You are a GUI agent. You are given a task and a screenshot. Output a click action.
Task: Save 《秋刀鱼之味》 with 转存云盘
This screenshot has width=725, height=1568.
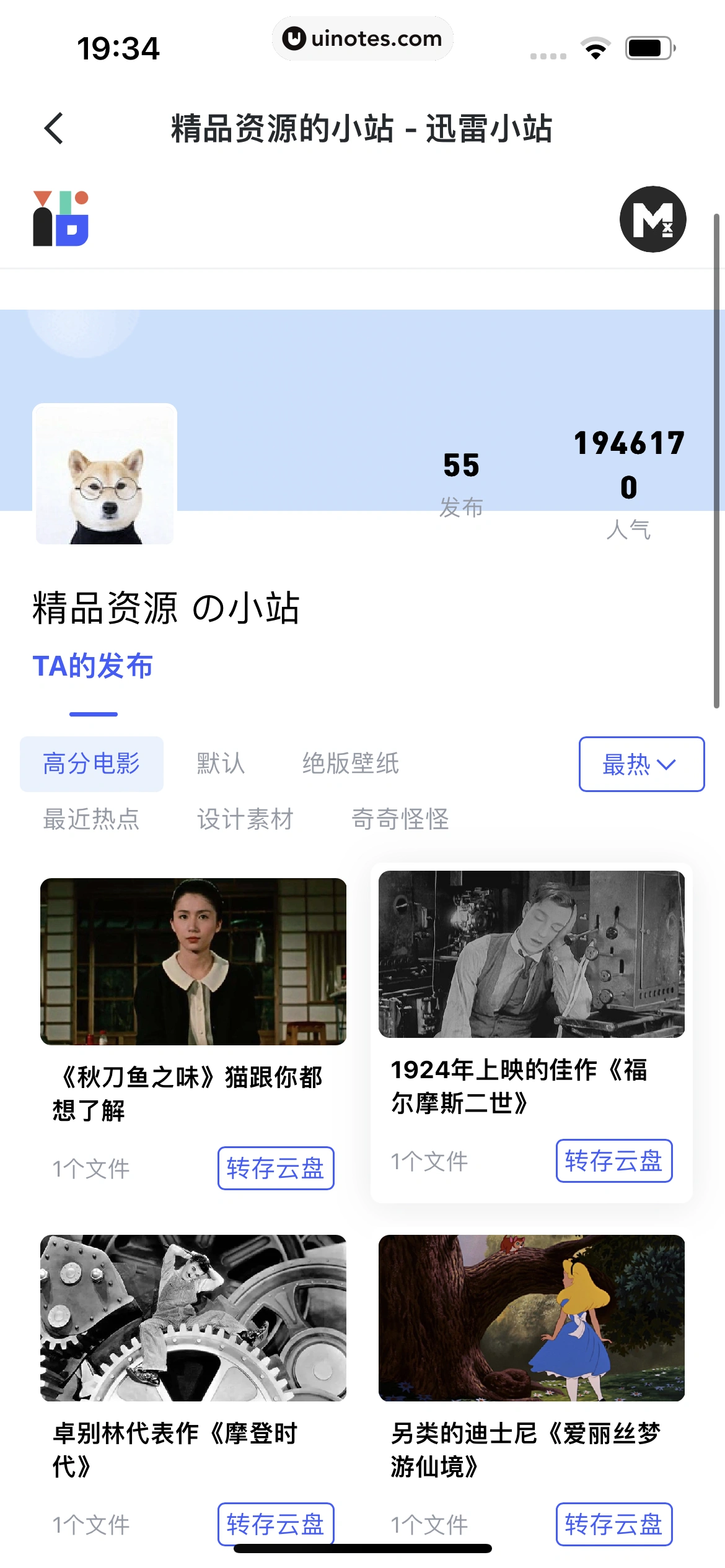coord(276,1169)
